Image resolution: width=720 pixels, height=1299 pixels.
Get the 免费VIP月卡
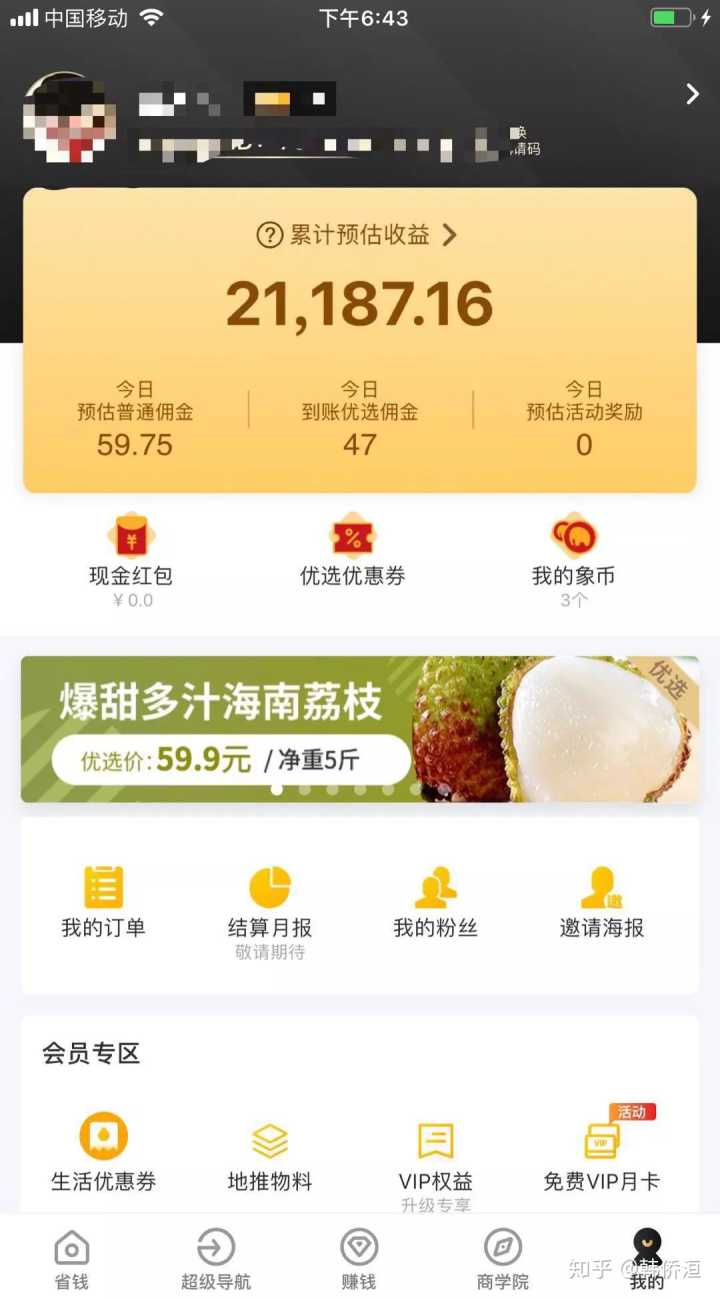(x=602, y=1153)
